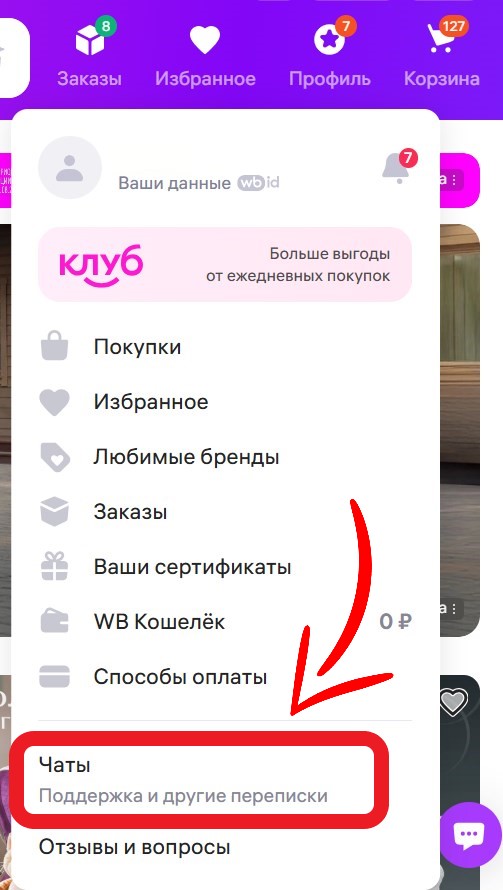Open Заказы in the top bar
The width and height of the screenshot is (503, 890).
89,54
